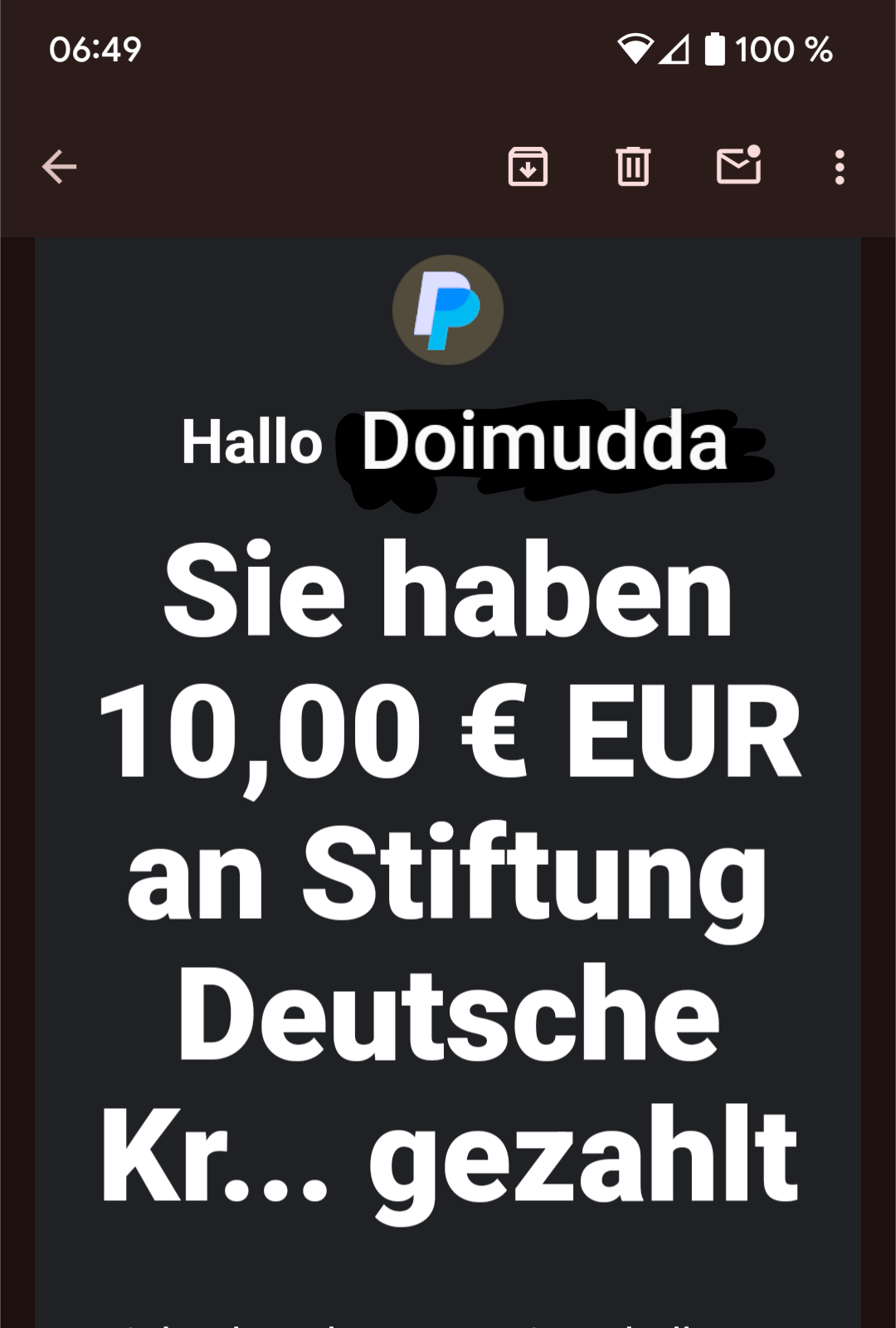Archive this PayPal email
Screen dimensions: 896x1328
click(528, 167)
